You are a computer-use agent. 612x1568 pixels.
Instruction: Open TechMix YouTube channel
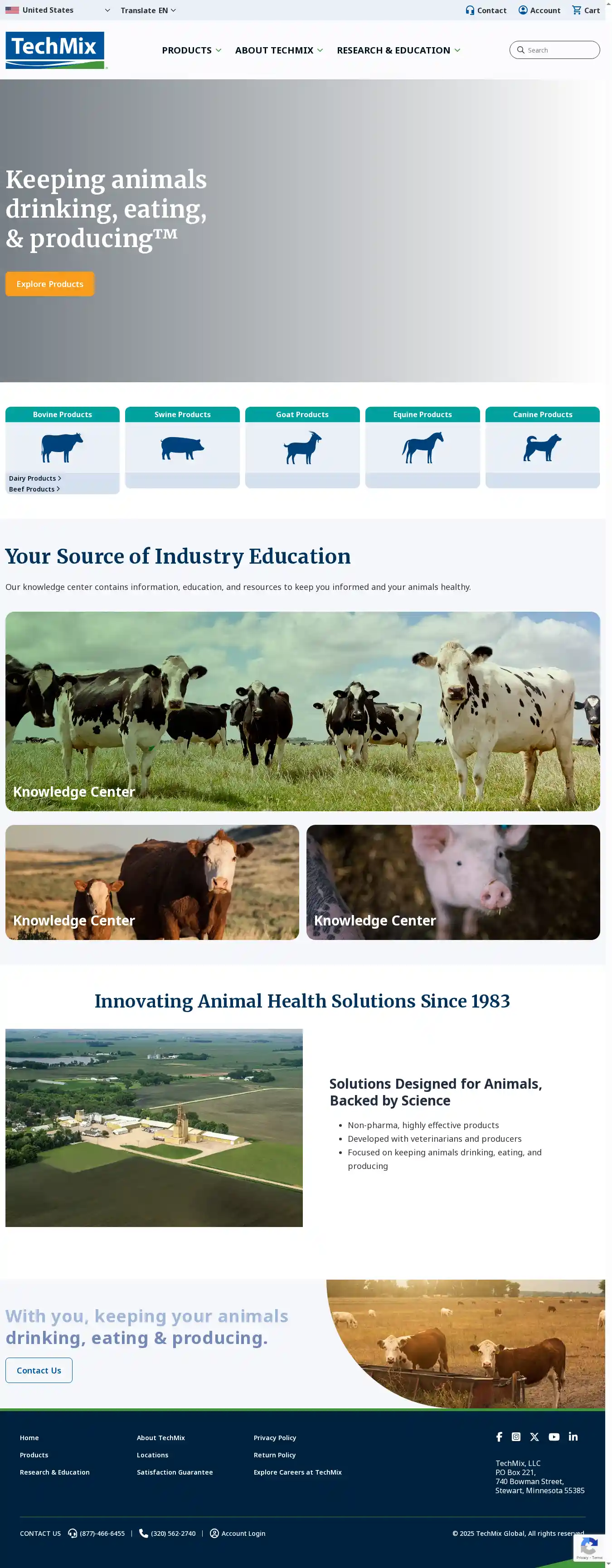pyautogui.click(x=554, y=1437)
